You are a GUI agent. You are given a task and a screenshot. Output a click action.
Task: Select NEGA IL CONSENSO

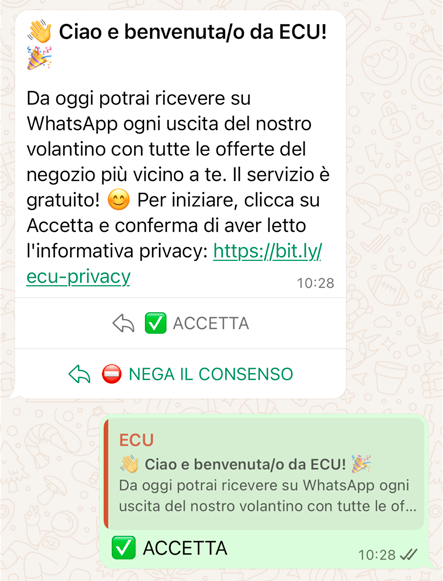tap(180, 374)
